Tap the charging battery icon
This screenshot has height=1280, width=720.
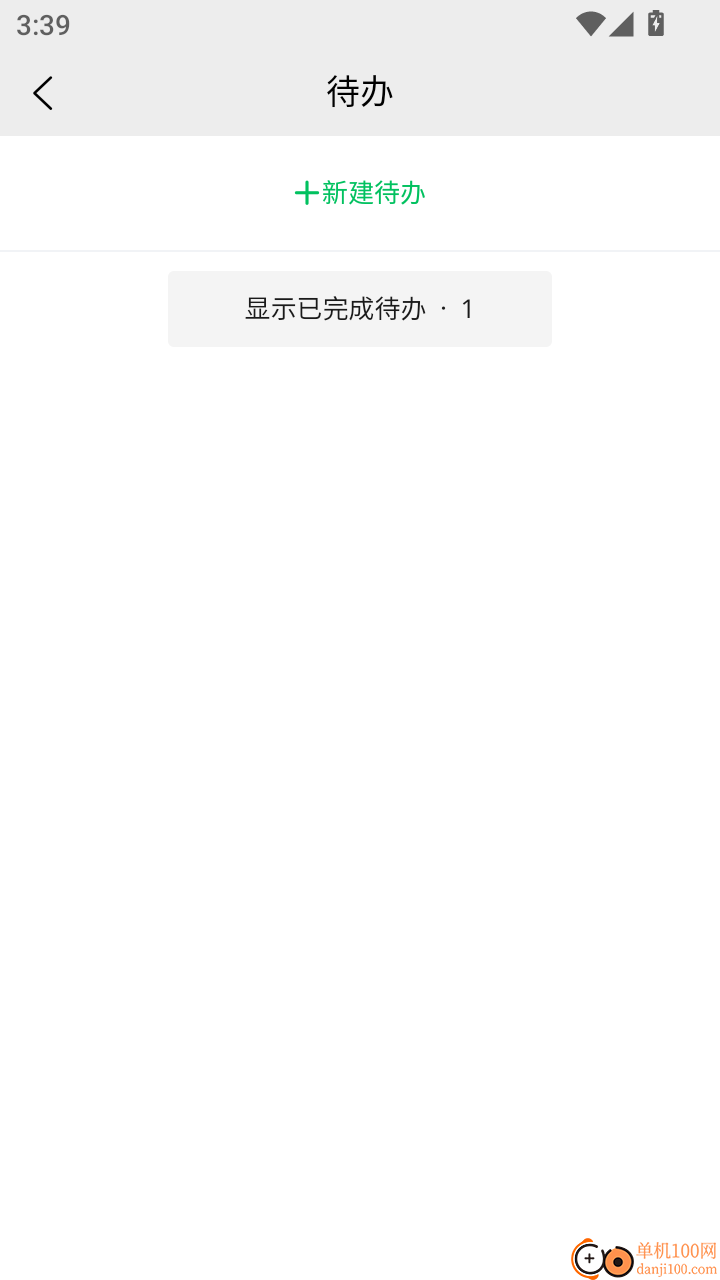pyautogui.click(x=655, y=25)
